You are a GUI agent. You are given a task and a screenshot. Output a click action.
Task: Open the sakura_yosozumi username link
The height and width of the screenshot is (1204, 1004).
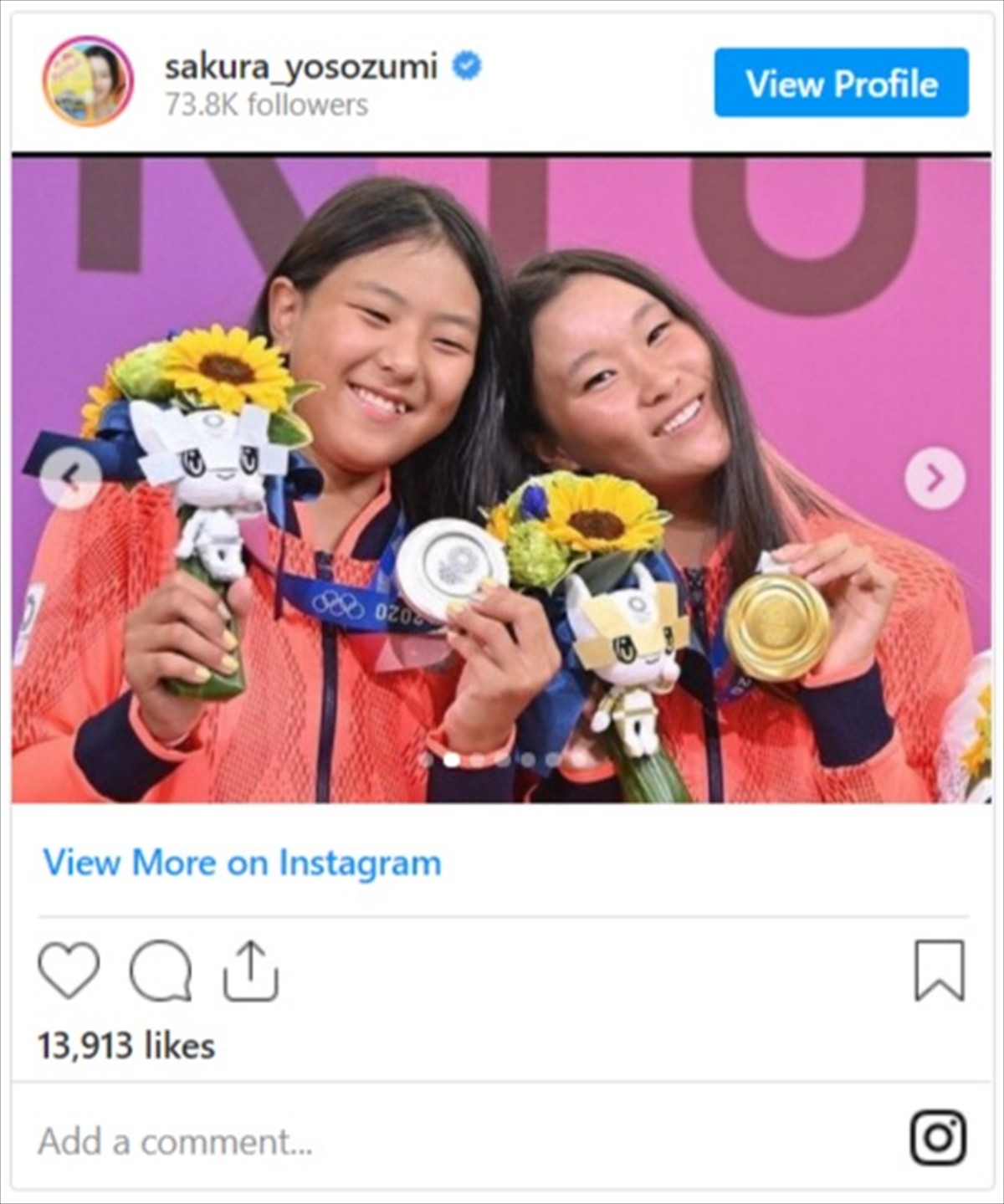(x=300, y=67)
